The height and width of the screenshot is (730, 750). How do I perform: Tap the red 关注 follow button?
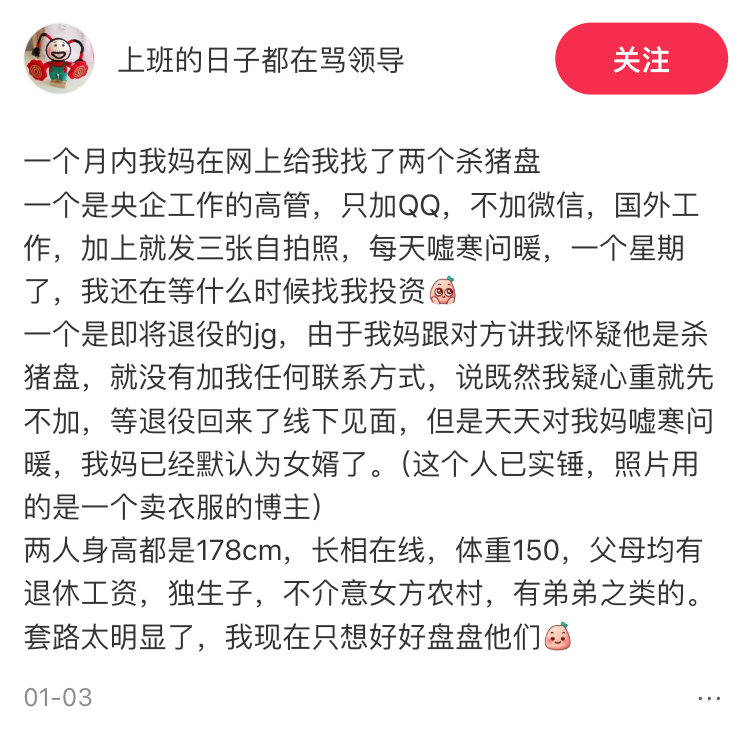point(641,59)
